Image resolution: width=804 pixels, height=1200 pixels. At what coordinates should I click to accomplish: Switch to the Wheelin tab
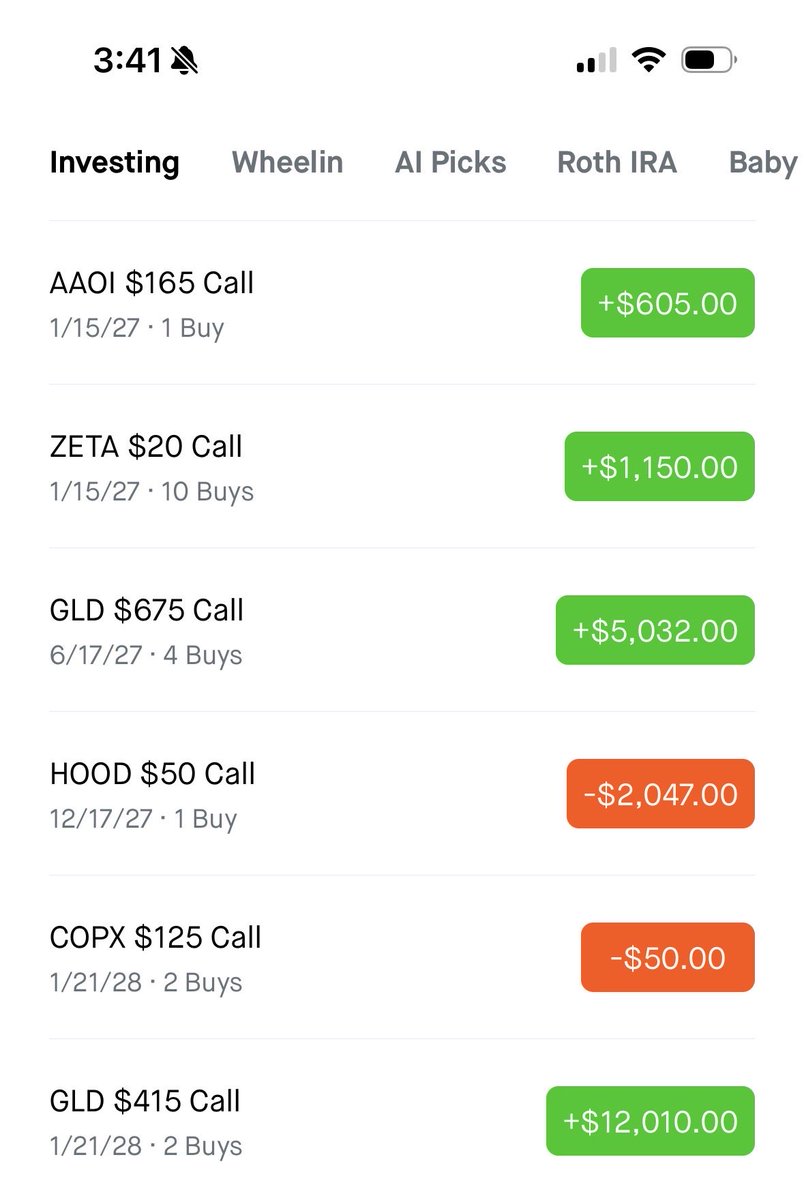[x=287, y=162]
